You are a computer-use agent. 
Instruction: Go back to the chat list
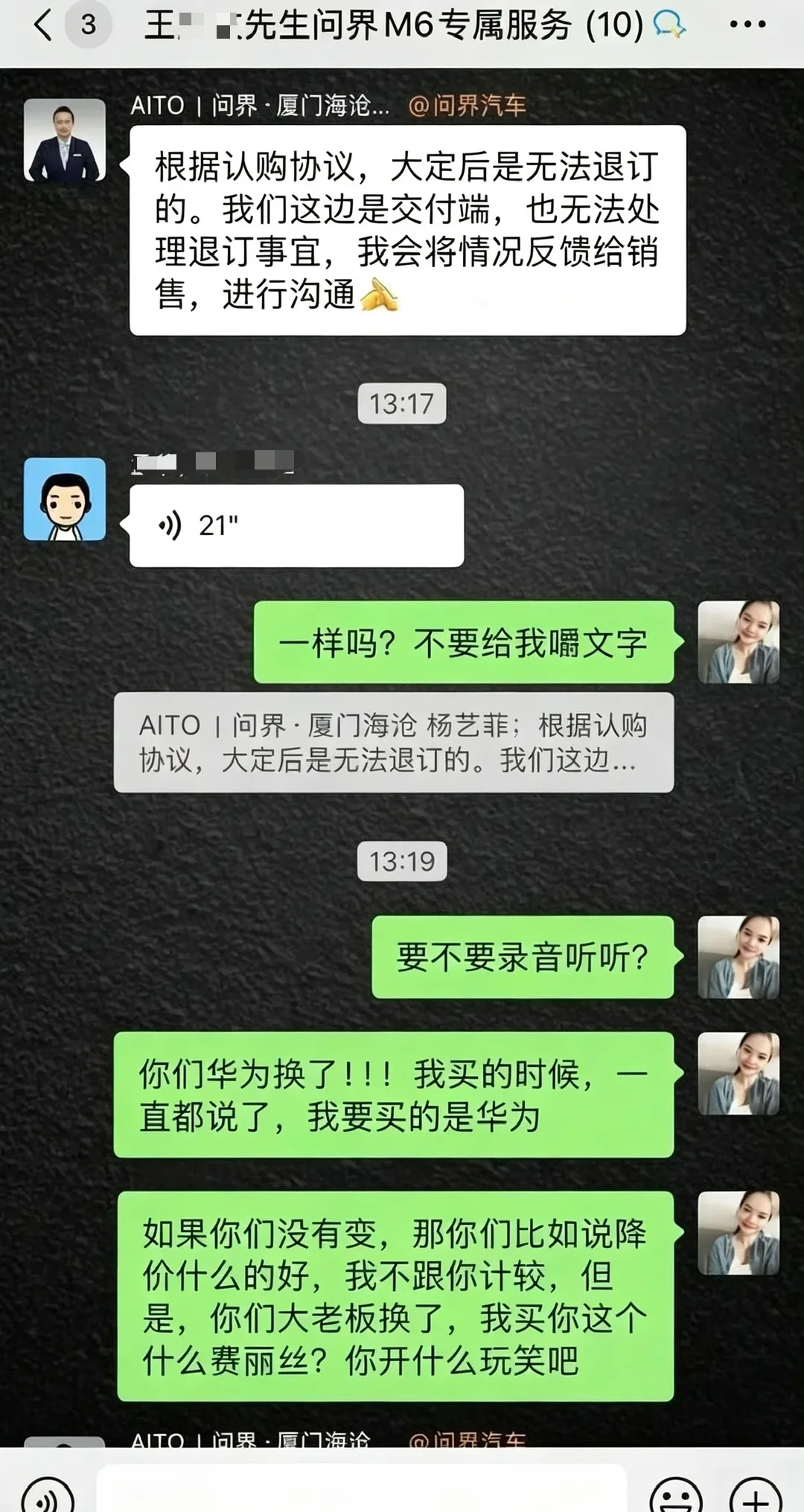[x=43, y=25]
